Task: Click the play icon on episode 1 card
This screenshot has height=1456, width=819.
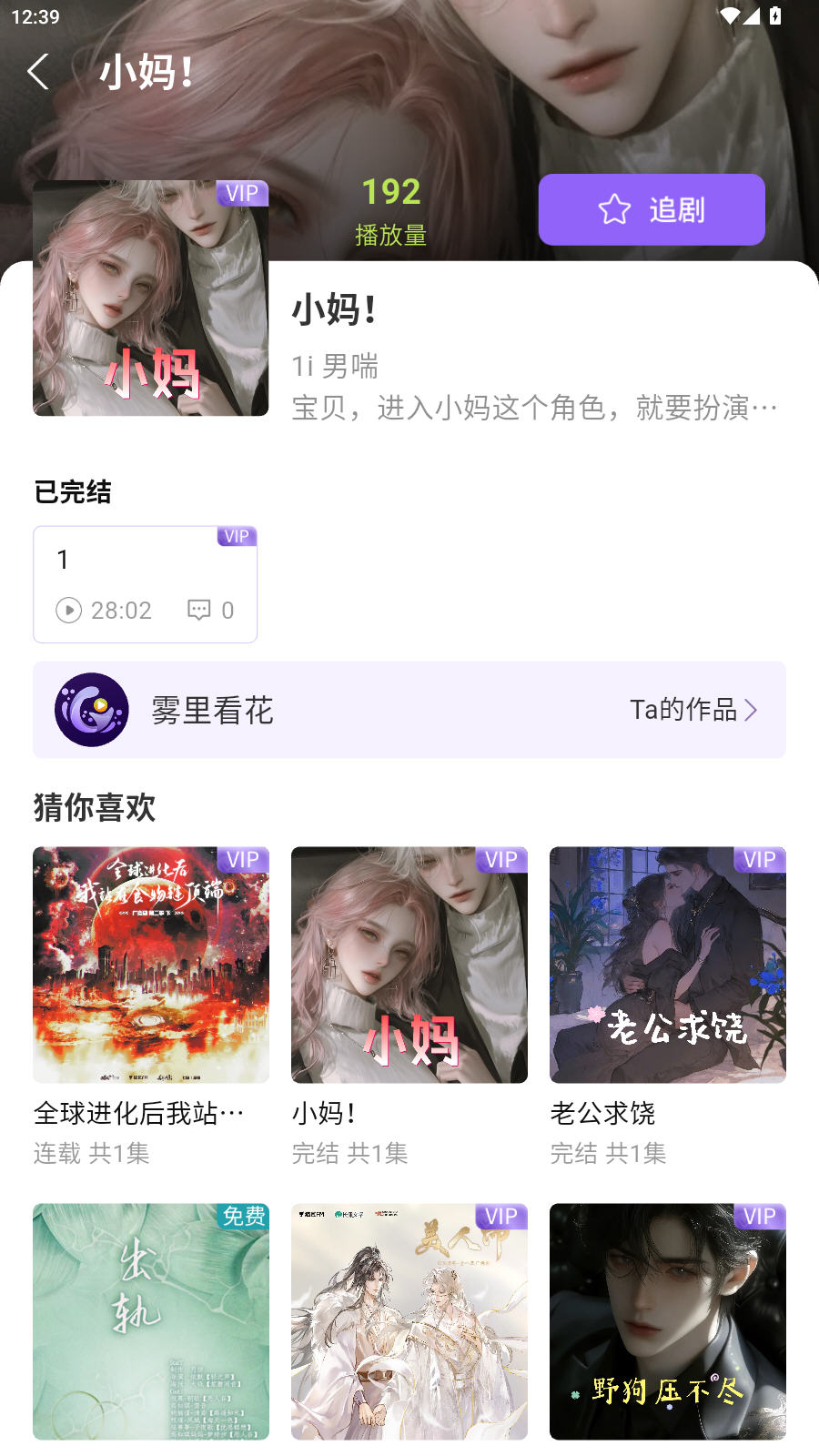Action: point(69,610)
